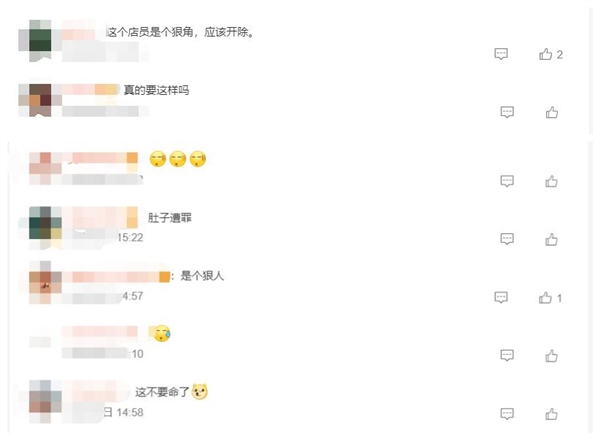The height and width of the screenshot is (440, 600).
Task: Reply to the comment "是个狠人"
Action: coord(501,297)
